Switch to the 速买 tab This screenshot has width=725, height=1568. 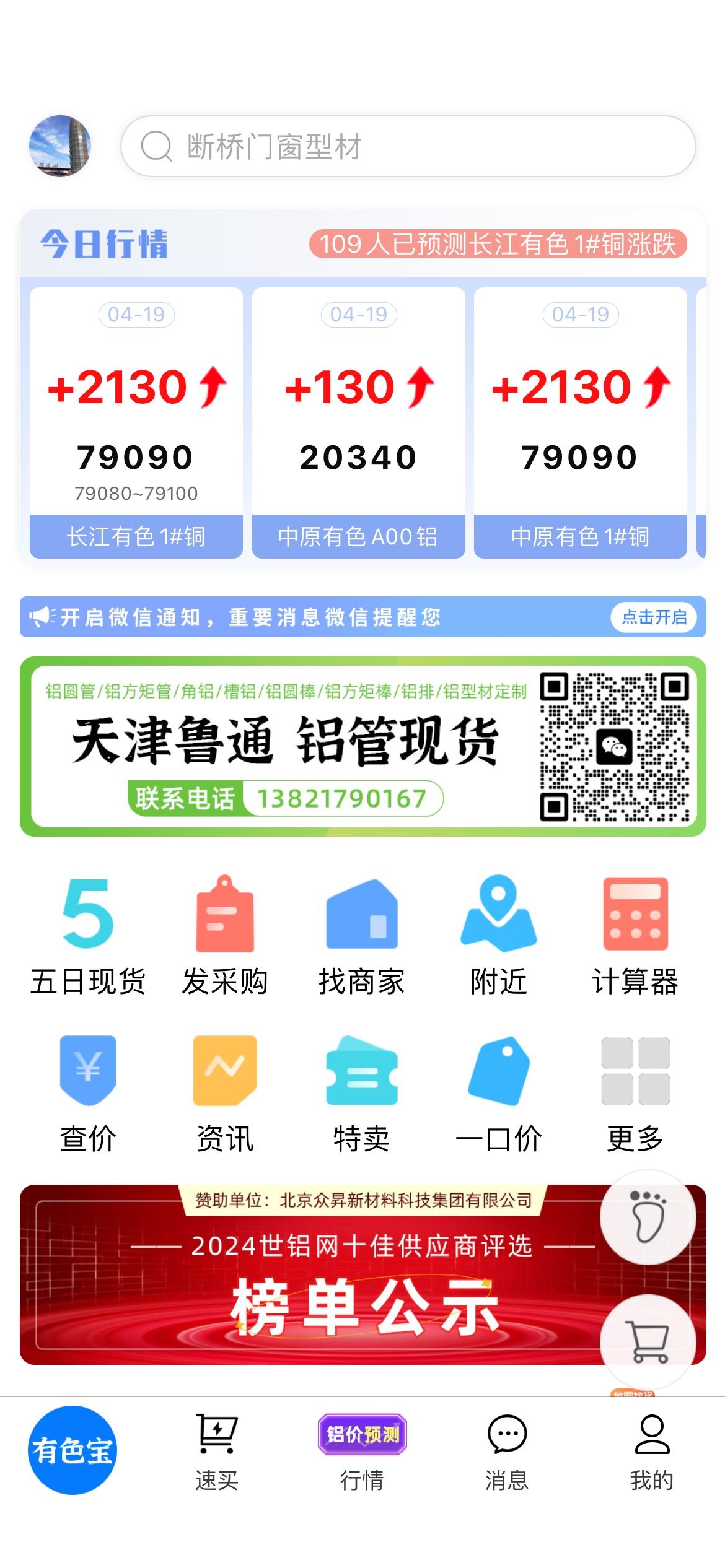[x=217, y=1452]
